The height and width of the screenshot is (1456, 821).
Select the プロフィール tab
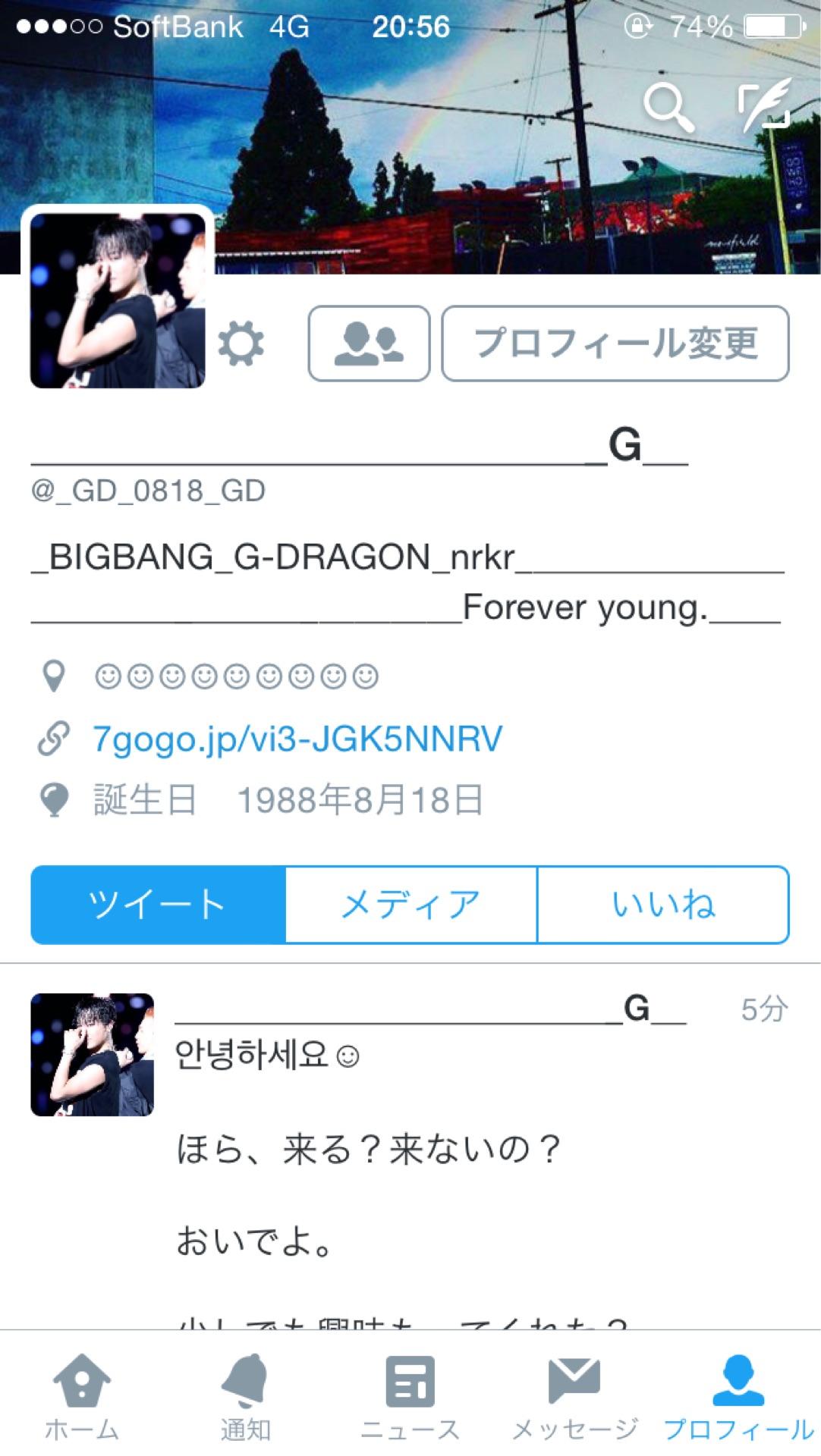click(x=738, y=1397)
